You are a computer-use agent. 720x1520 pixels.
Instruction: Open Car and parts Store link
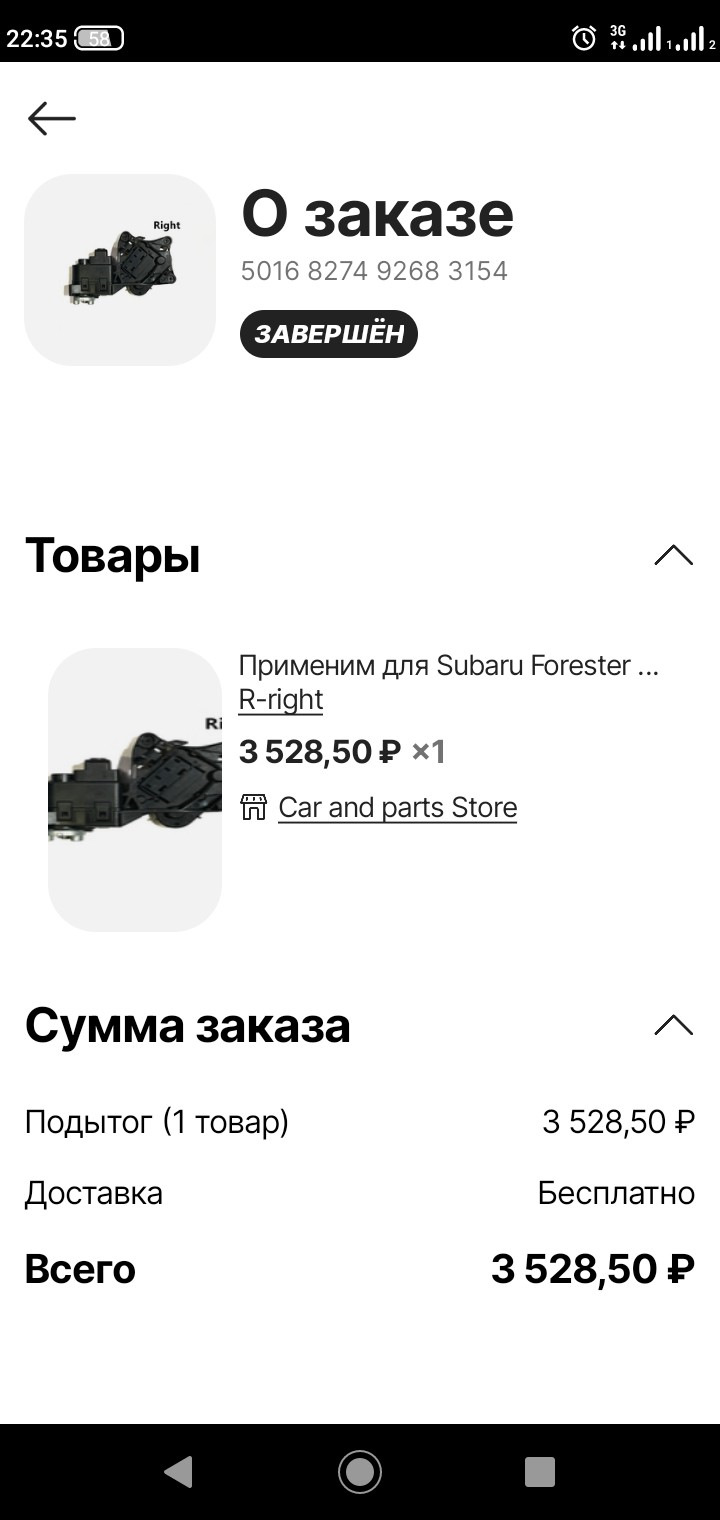[x=397, y=807]
